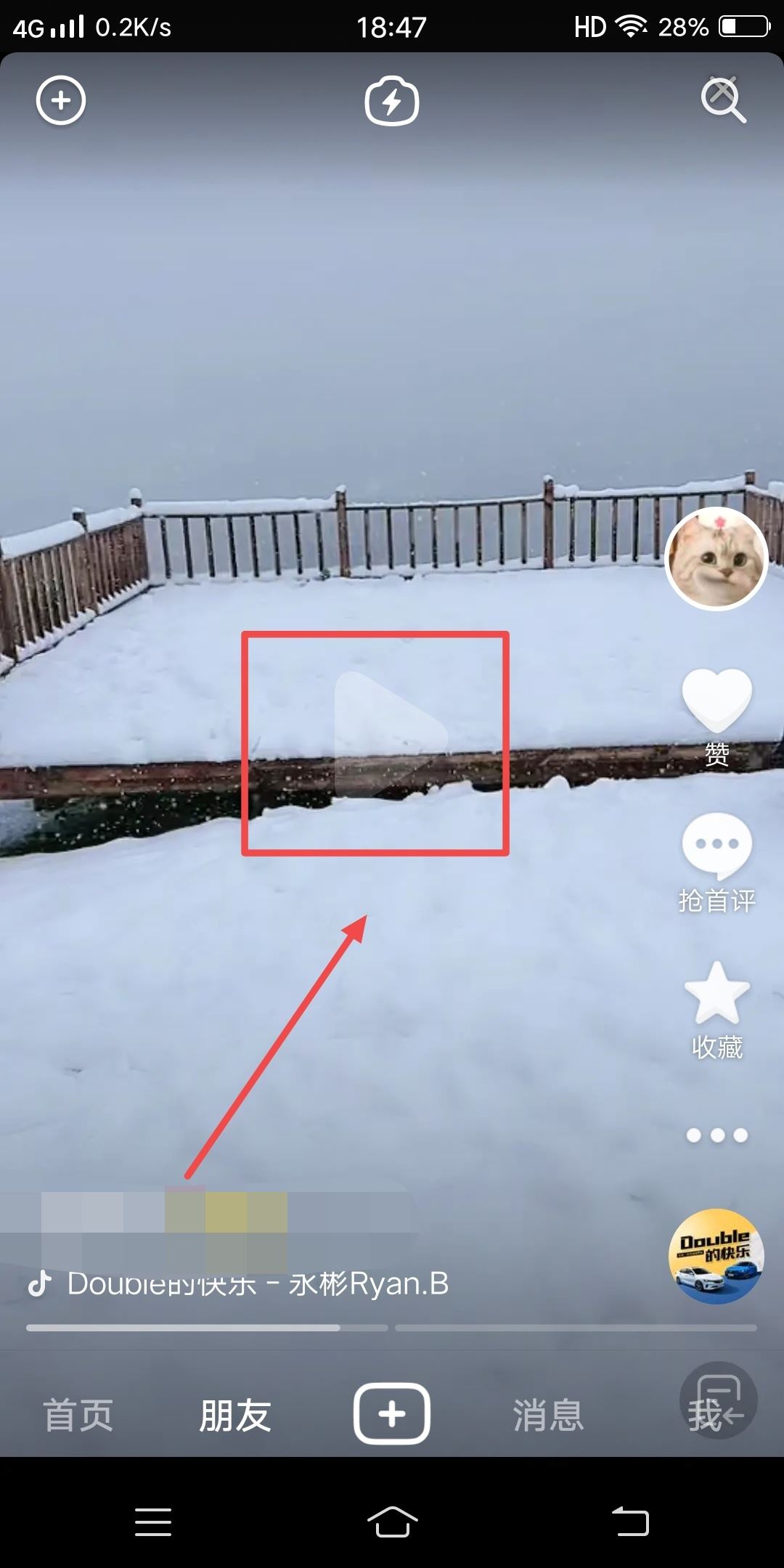The image size is (784, 1568).
Task: Go to the system home screen
Action: click(x=392, y=1522)
